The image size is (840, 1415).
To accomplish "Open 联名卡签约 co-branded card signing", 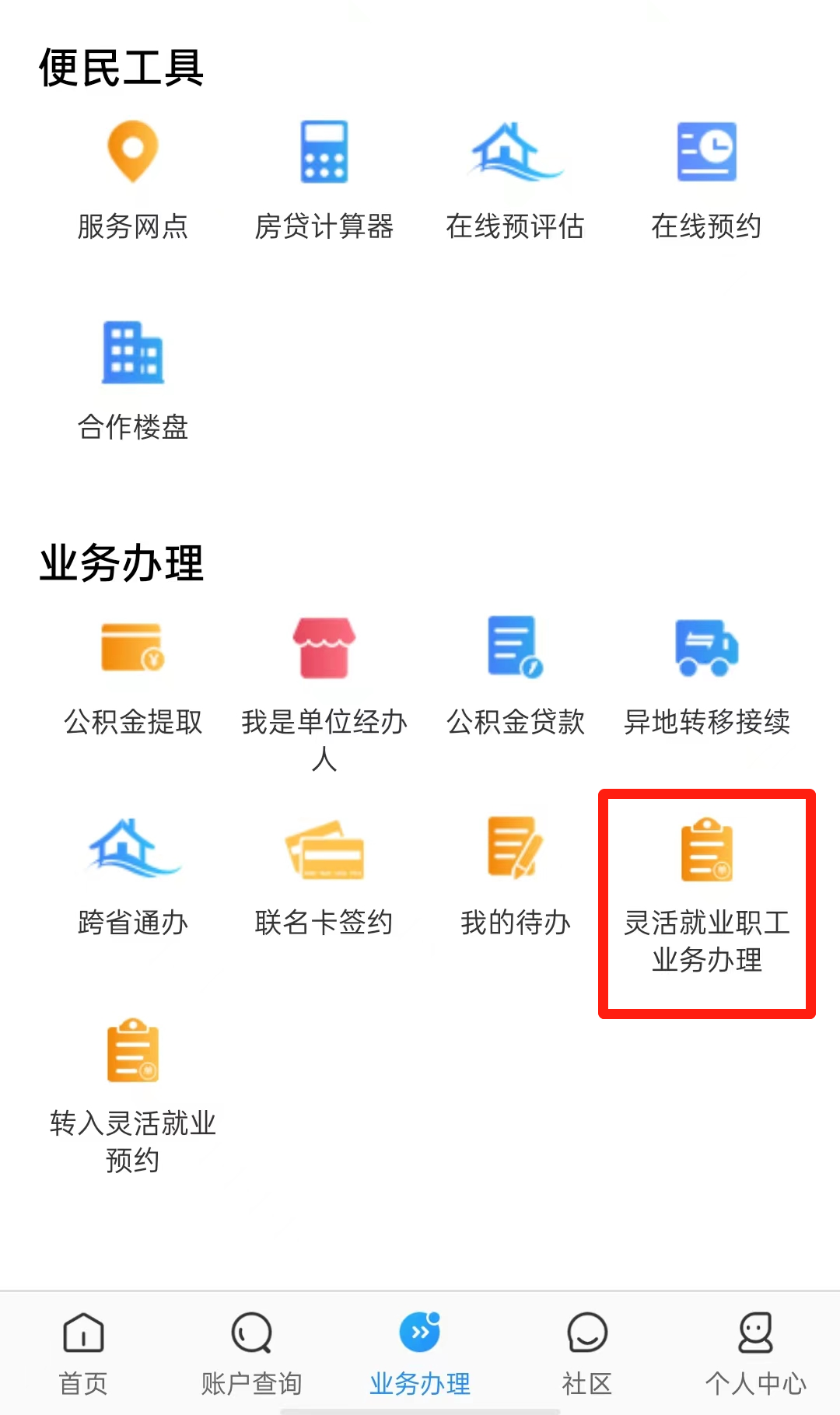I will (x=324, y=877).
